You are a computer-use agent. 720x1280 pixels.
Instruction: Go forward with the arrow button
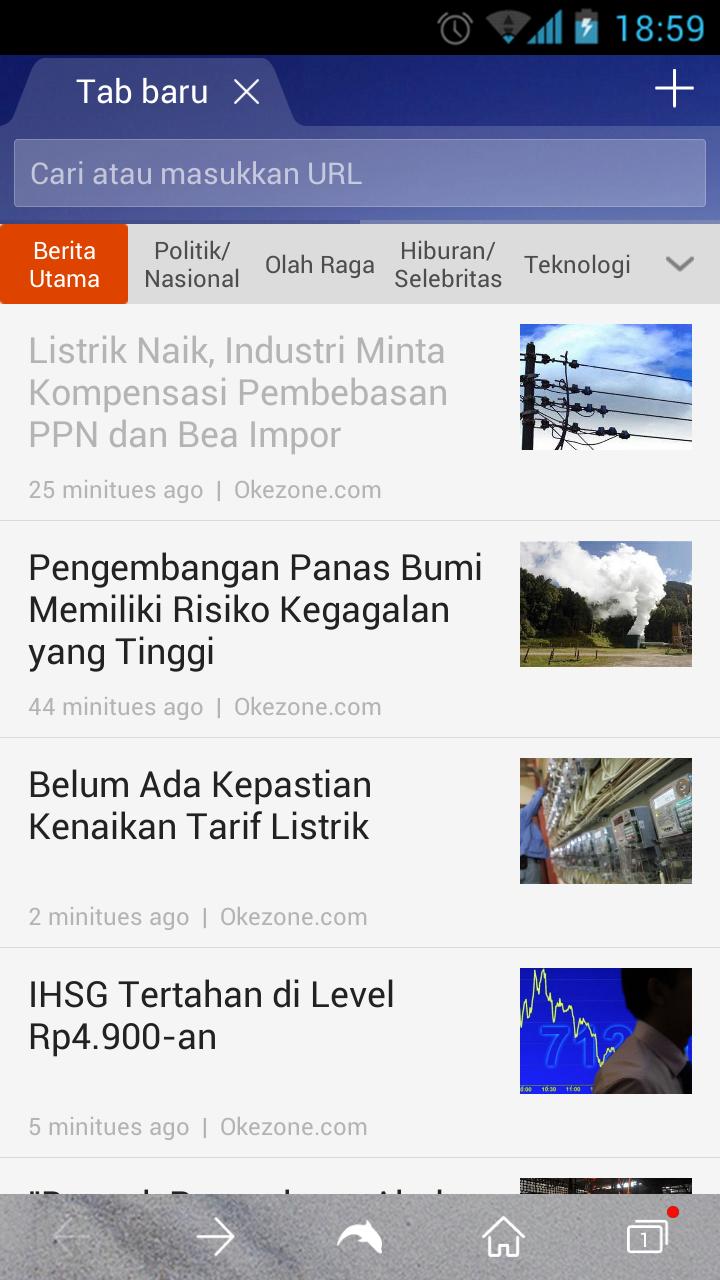point(215,1238)
